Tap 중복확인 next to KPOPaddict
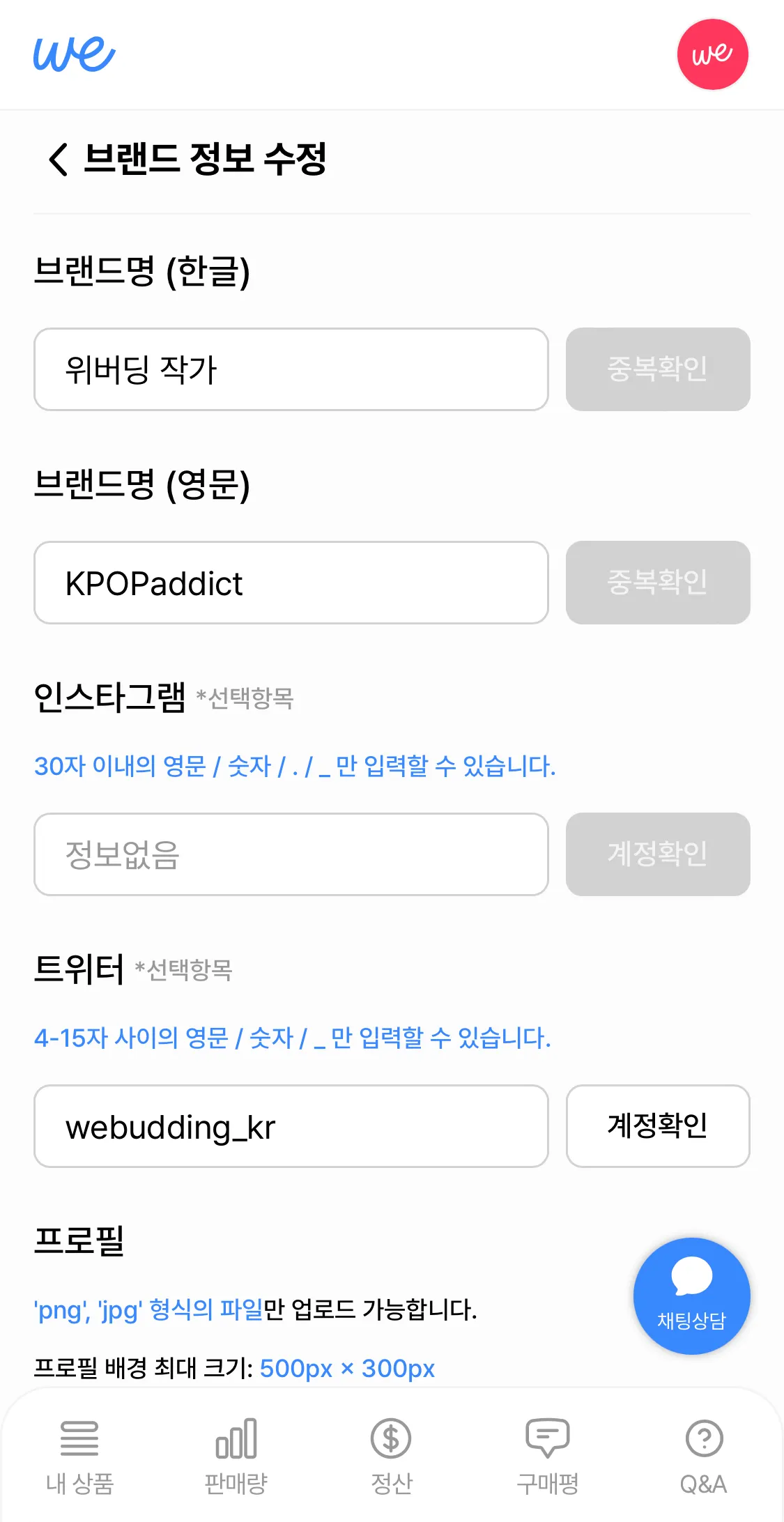 pyautogui.click(x=657, y=583)
